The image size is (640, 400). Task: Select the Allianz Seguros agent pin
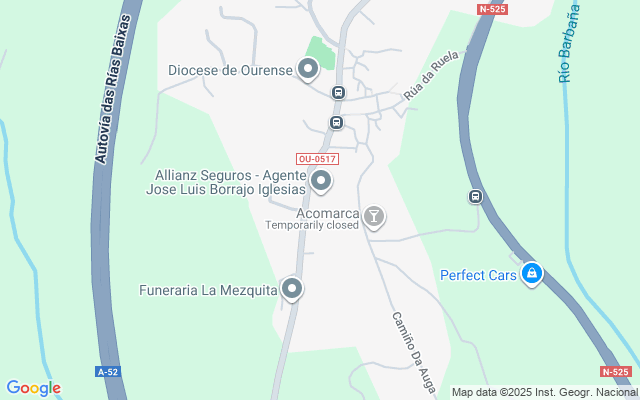point(321,181)
